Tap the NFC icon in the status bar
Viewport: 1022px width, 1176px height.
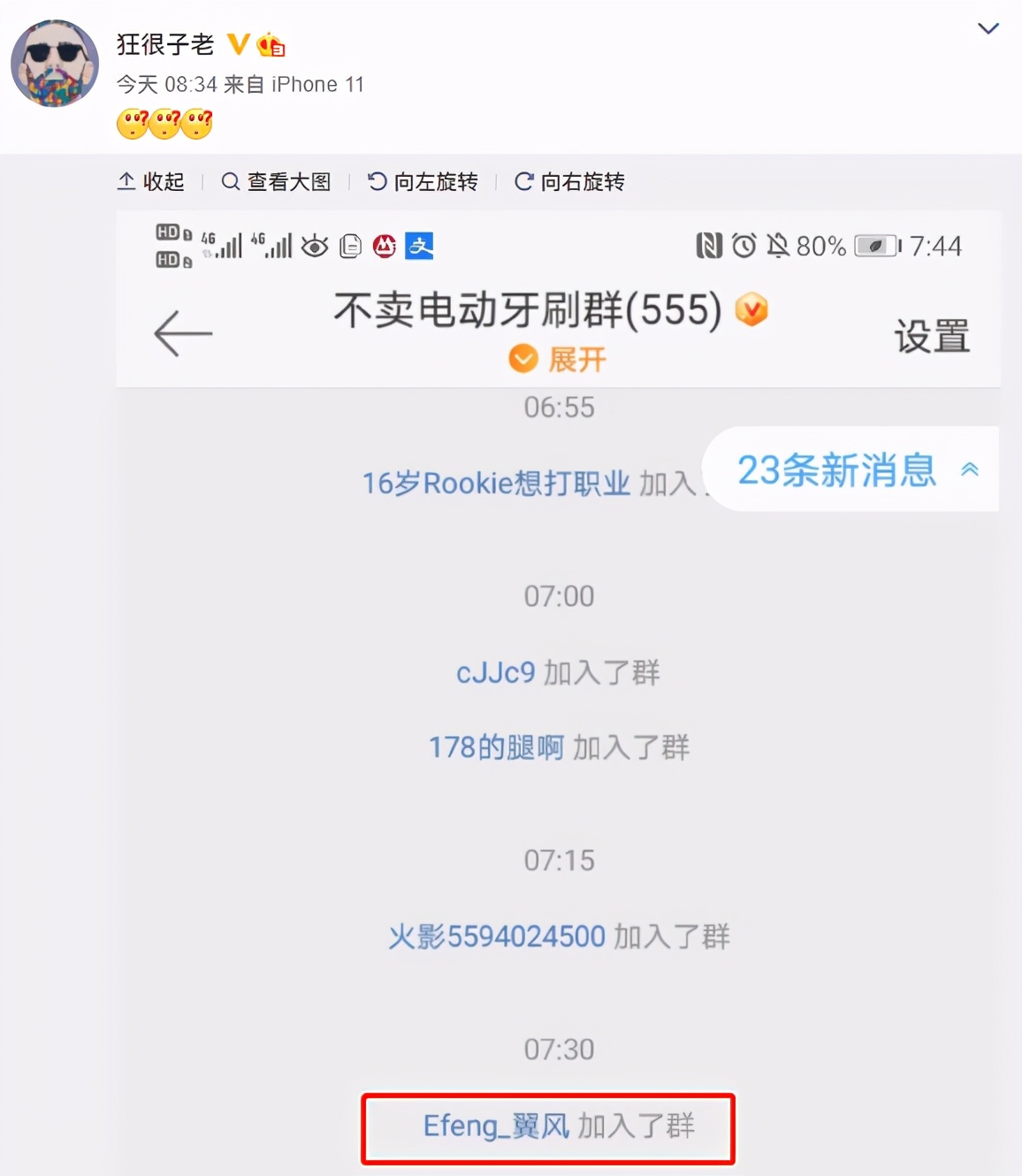point(709,246)
